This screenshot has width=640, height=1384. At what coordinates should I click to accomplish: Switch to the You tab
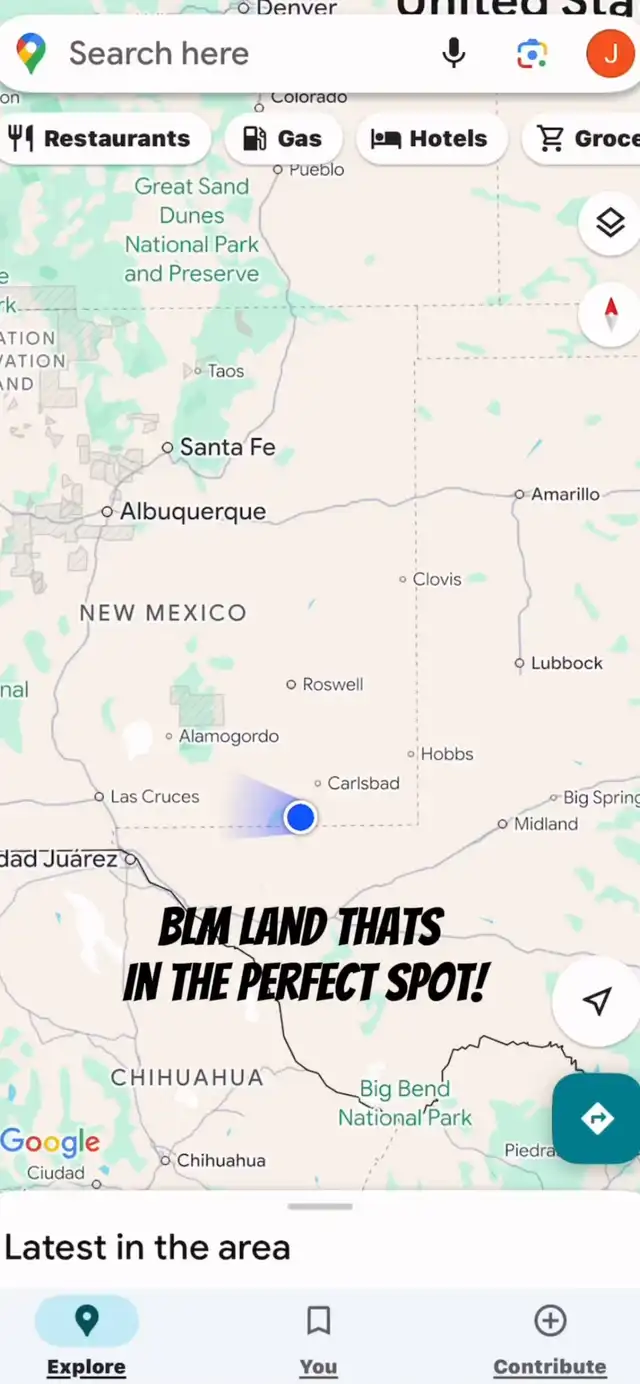pyautogui.click(x=319, y=1335)
